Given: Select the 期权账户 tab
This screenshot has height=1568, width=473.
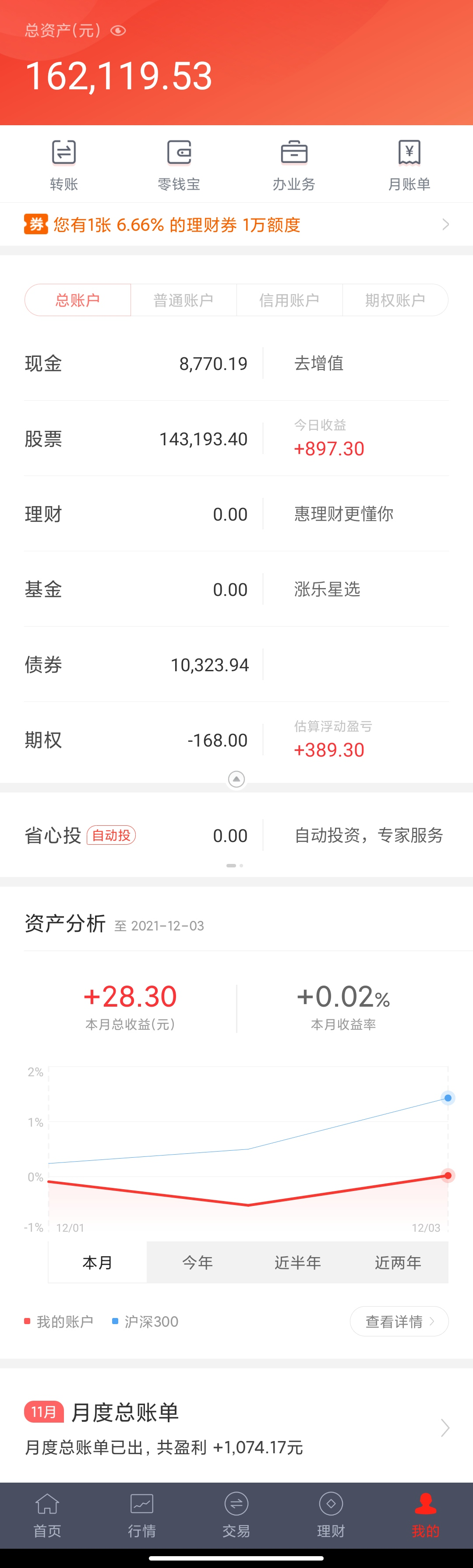Looking at the screenshot, I should click(395, 300).
